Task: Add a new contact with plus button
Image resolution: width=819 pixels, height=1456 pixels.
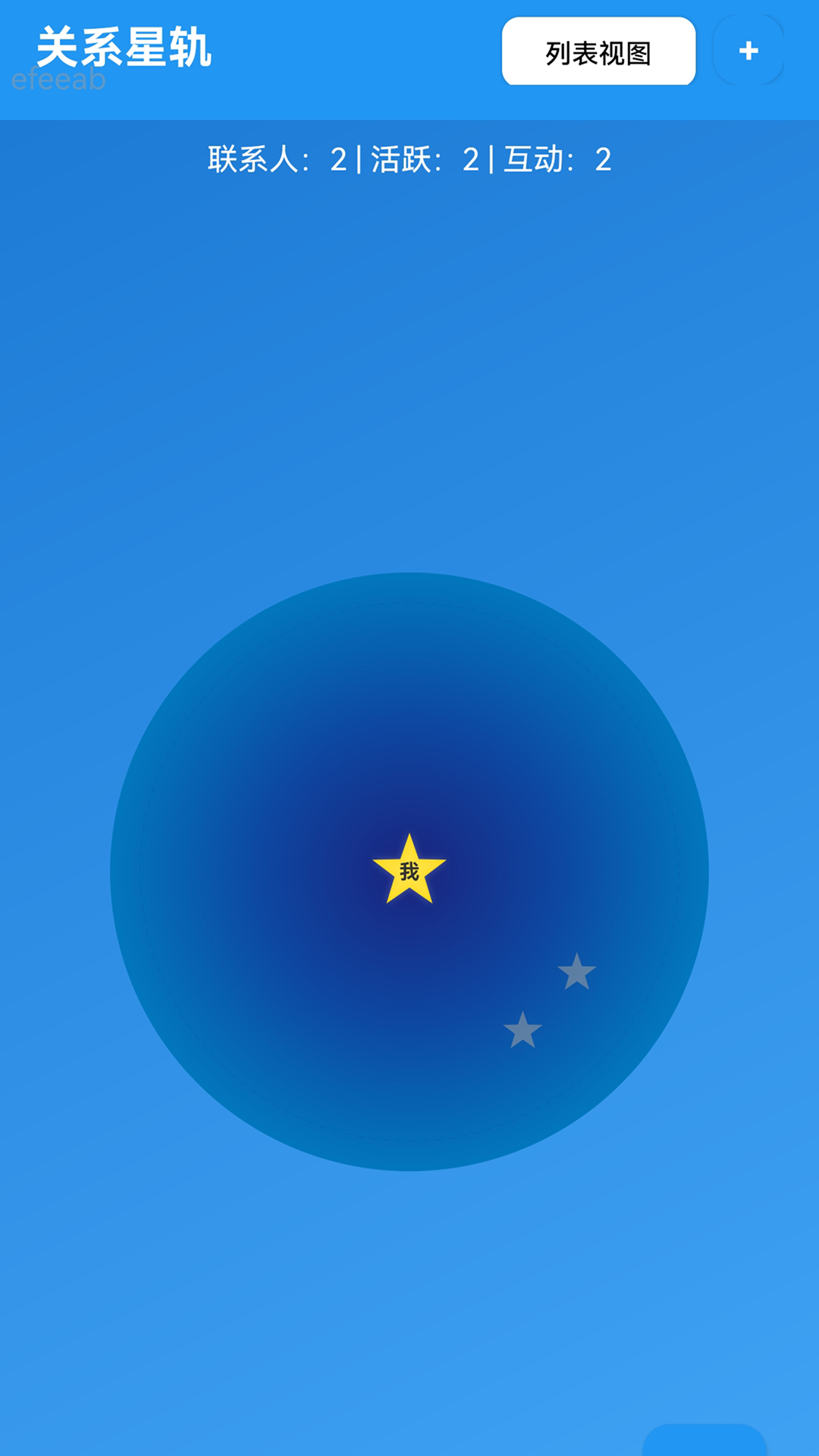Action: 748,51
